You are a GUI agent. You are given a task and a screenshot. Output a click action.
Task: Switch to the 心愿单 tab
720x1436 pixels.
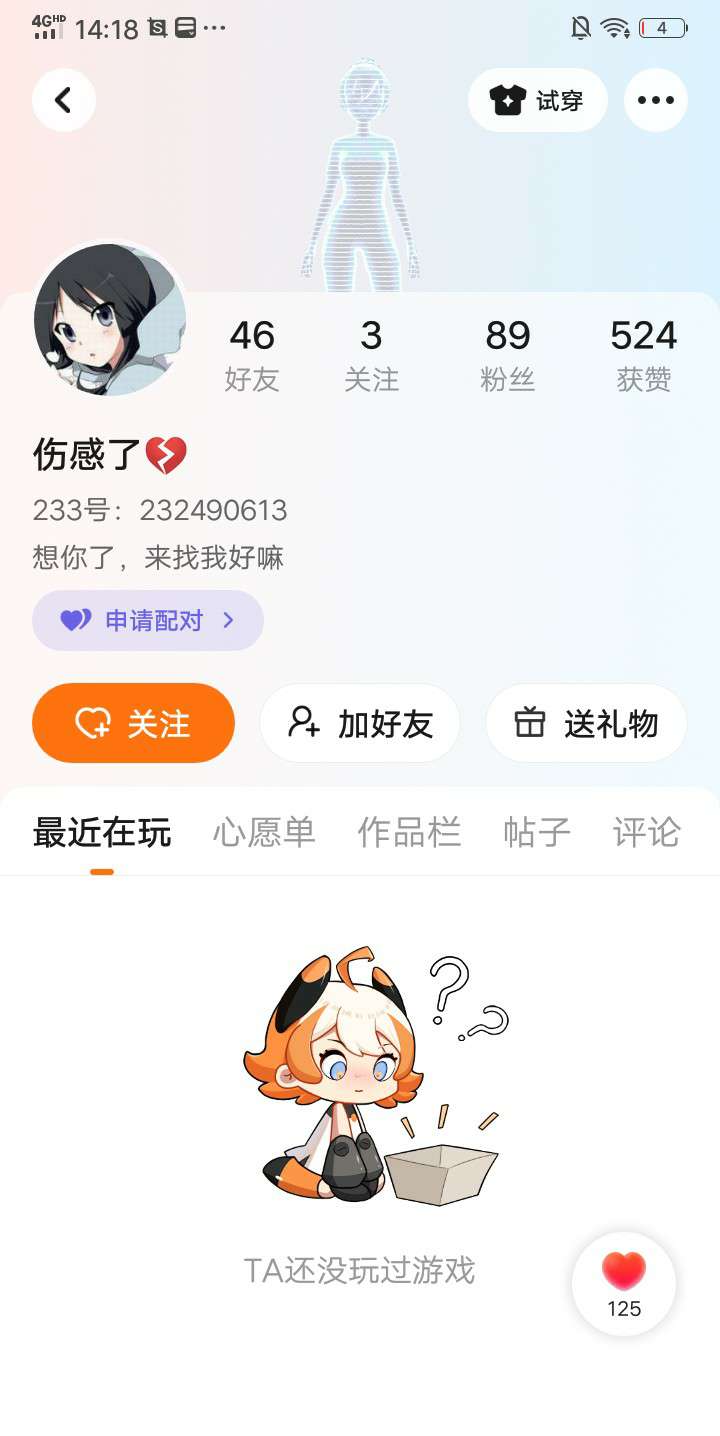264,832
